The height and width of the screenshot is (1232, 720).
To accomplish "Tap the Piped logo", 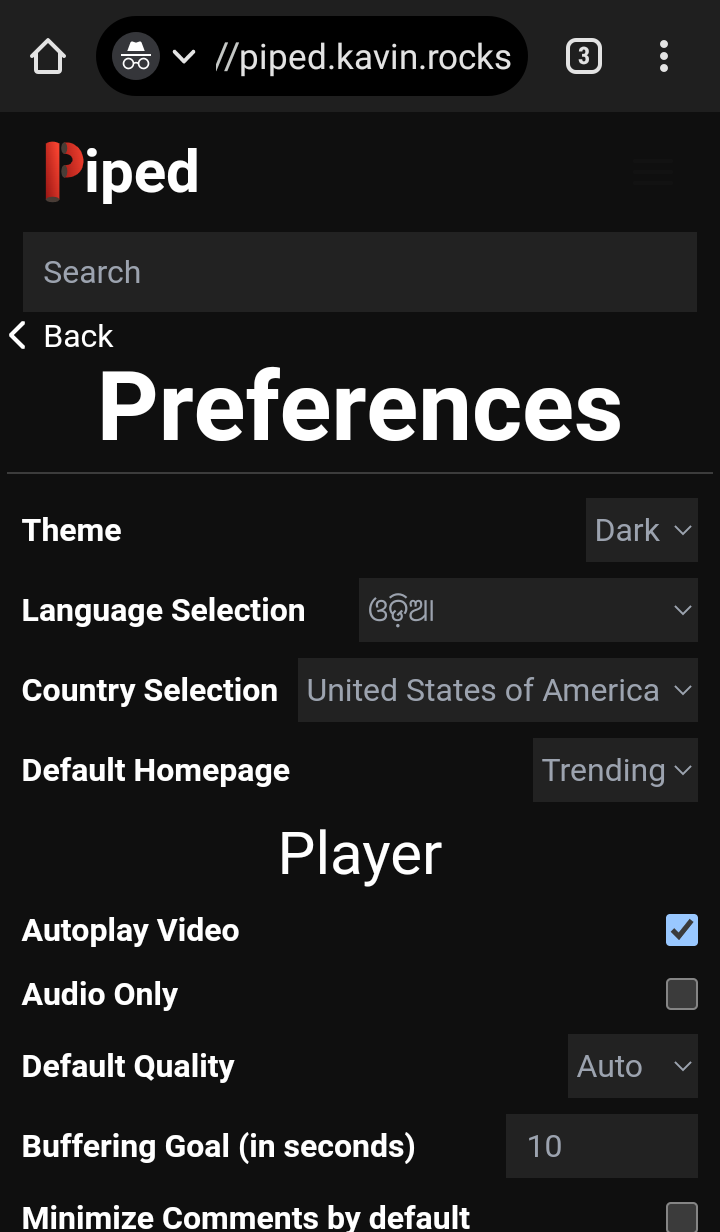I will point(121,172).
